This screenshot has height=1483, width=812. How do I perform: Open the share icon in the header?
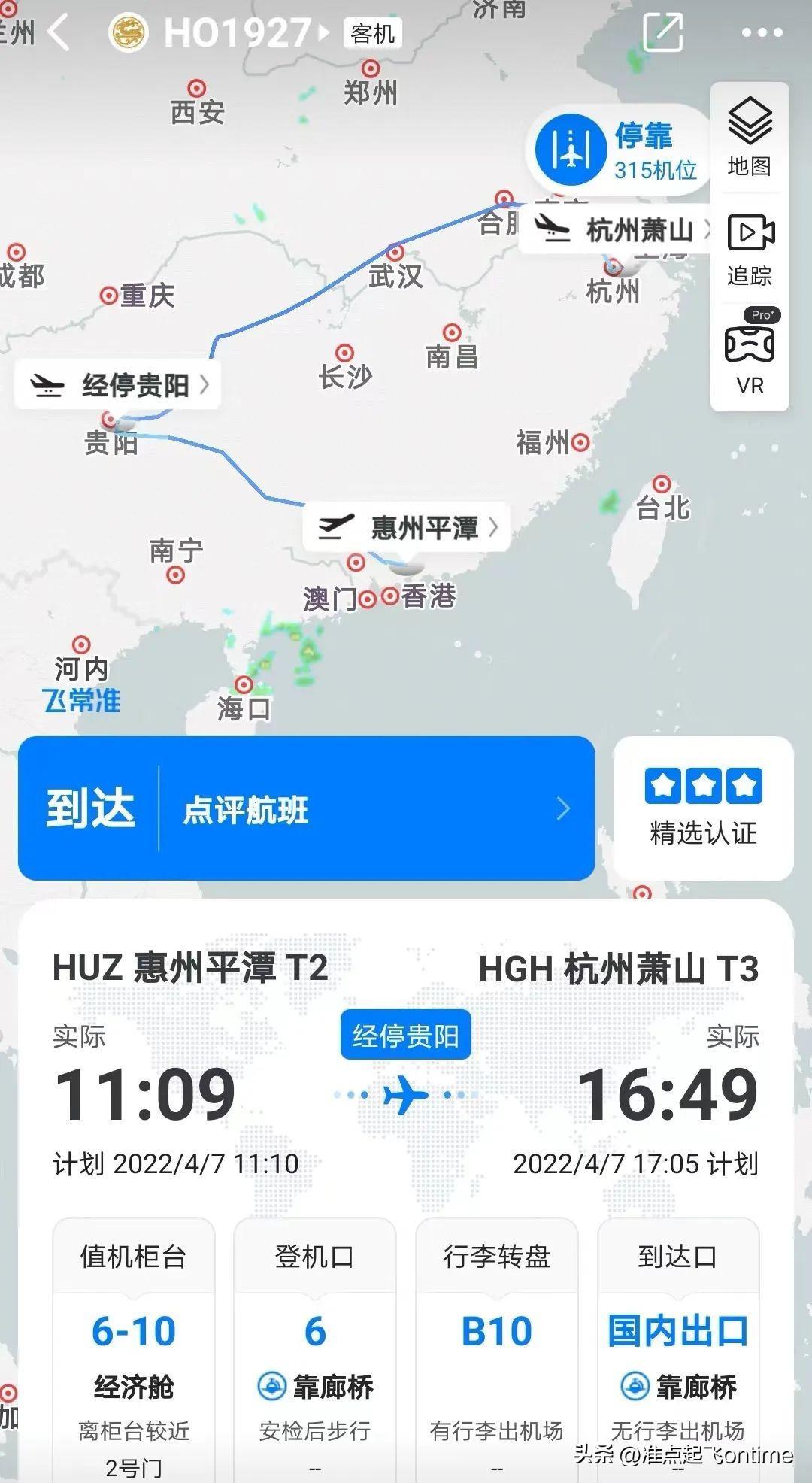[x=663, y=32]
